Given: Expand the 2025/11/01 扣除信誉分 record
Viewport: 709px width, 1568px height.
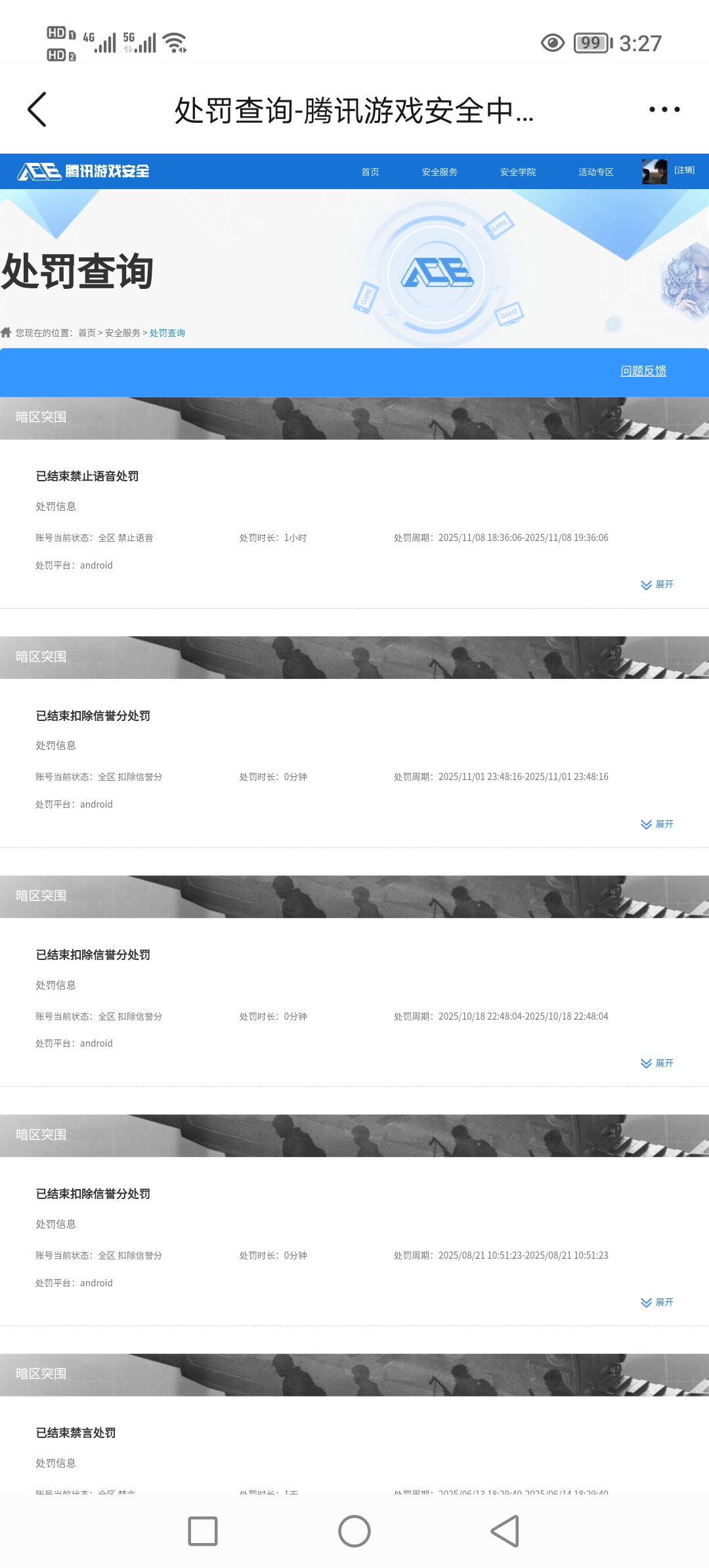Looking at the screenshot, I should (657, 824).
